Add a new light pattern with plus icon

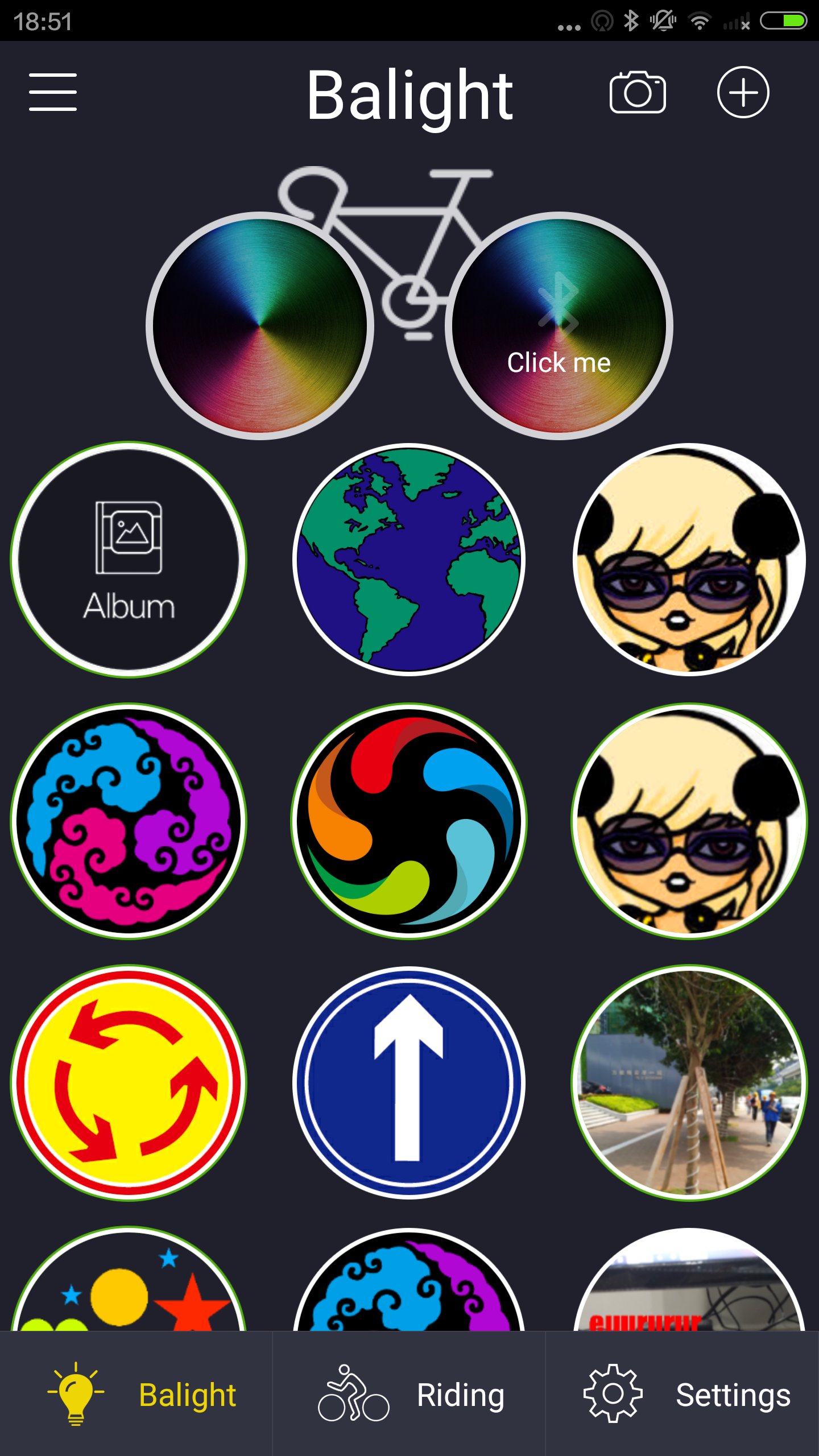(x=742, y=93)
